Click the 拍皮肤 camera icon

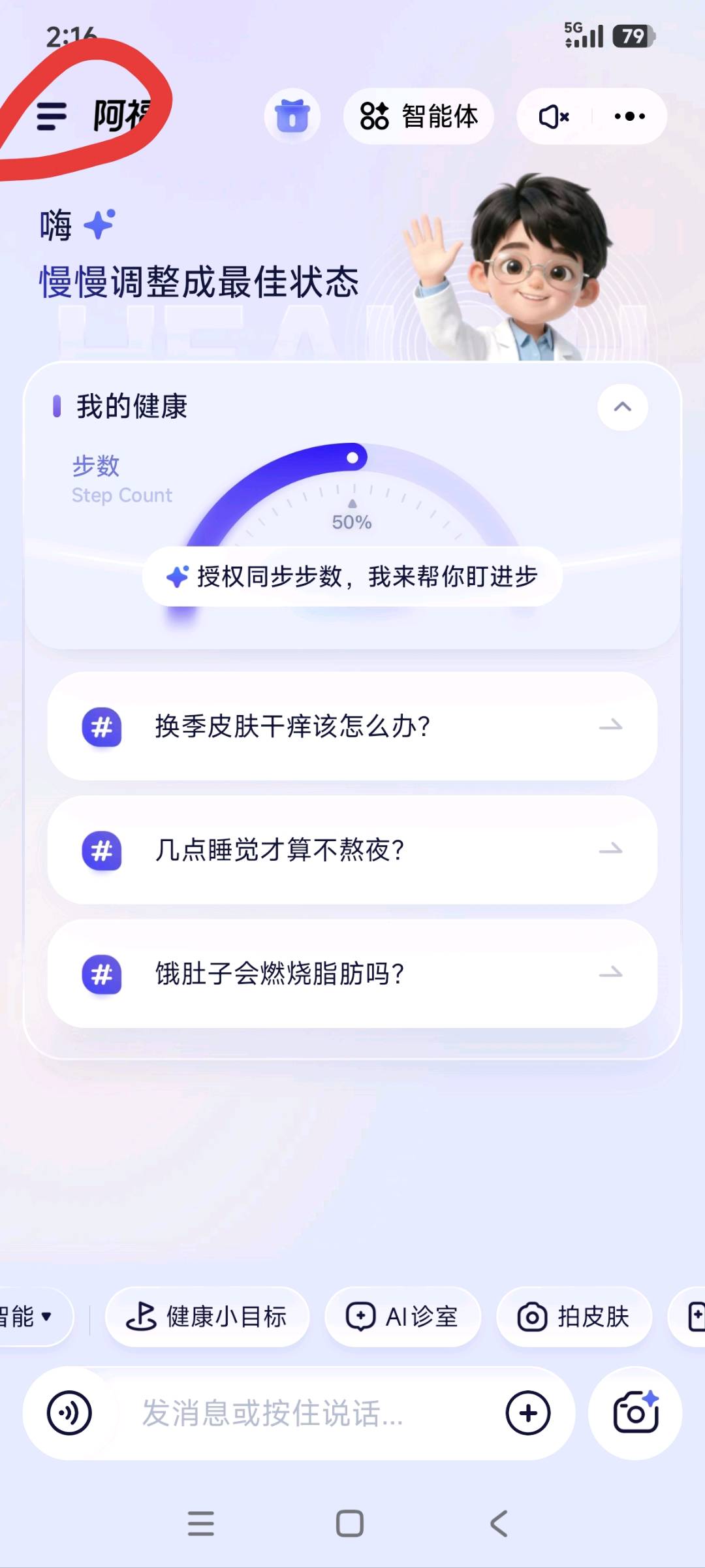533,1317
